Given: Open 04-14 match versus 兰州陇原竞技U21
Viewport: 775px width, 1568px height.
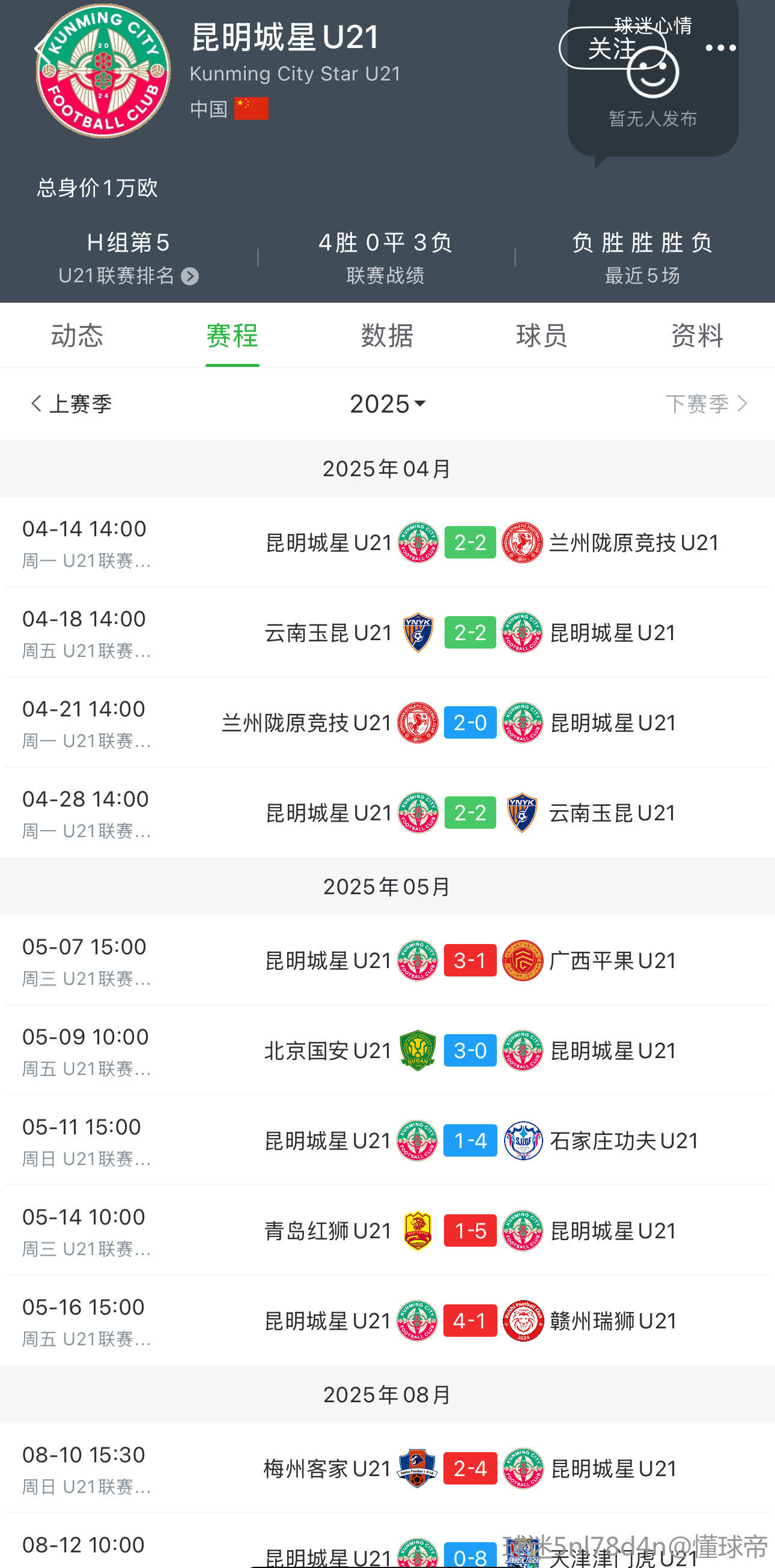Looking at the screenshot, I should click(x=387, y=542).
